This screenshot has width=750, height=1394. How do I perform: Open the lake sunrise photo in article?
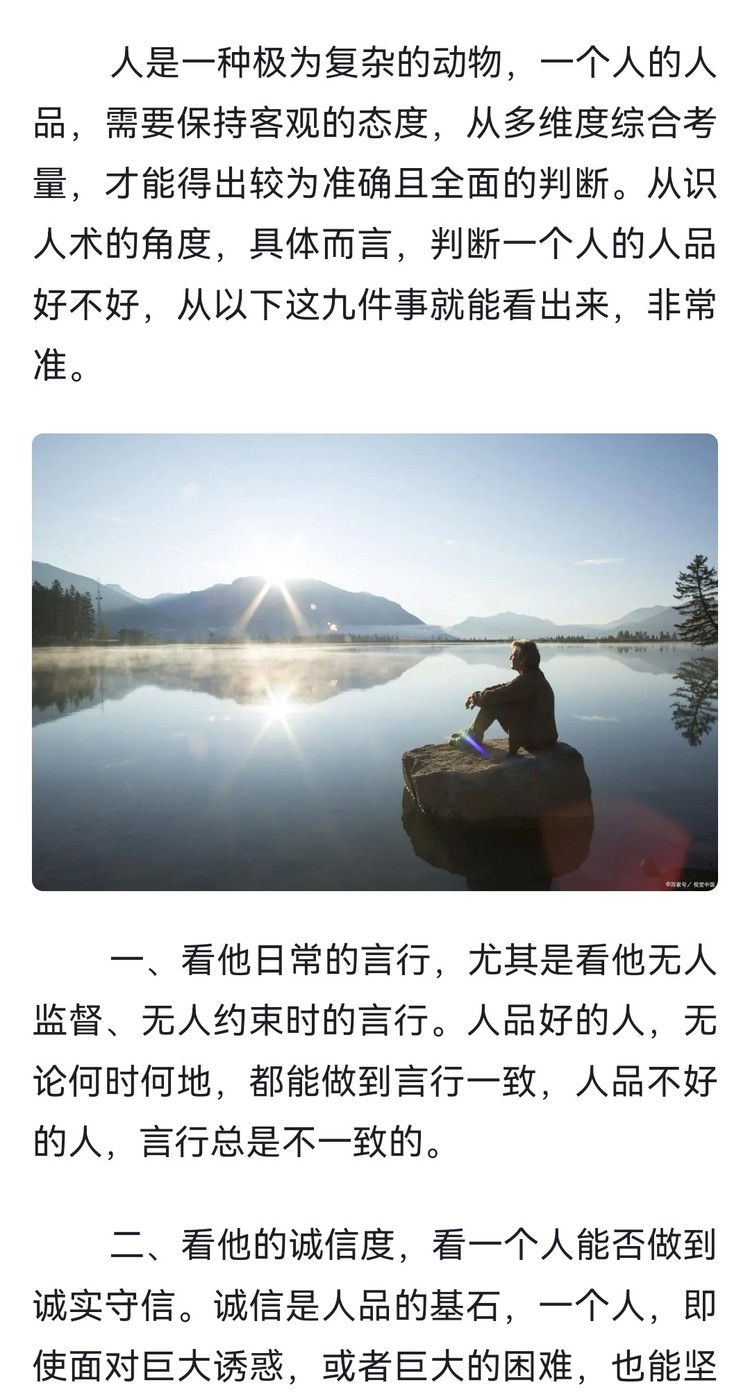375,662
